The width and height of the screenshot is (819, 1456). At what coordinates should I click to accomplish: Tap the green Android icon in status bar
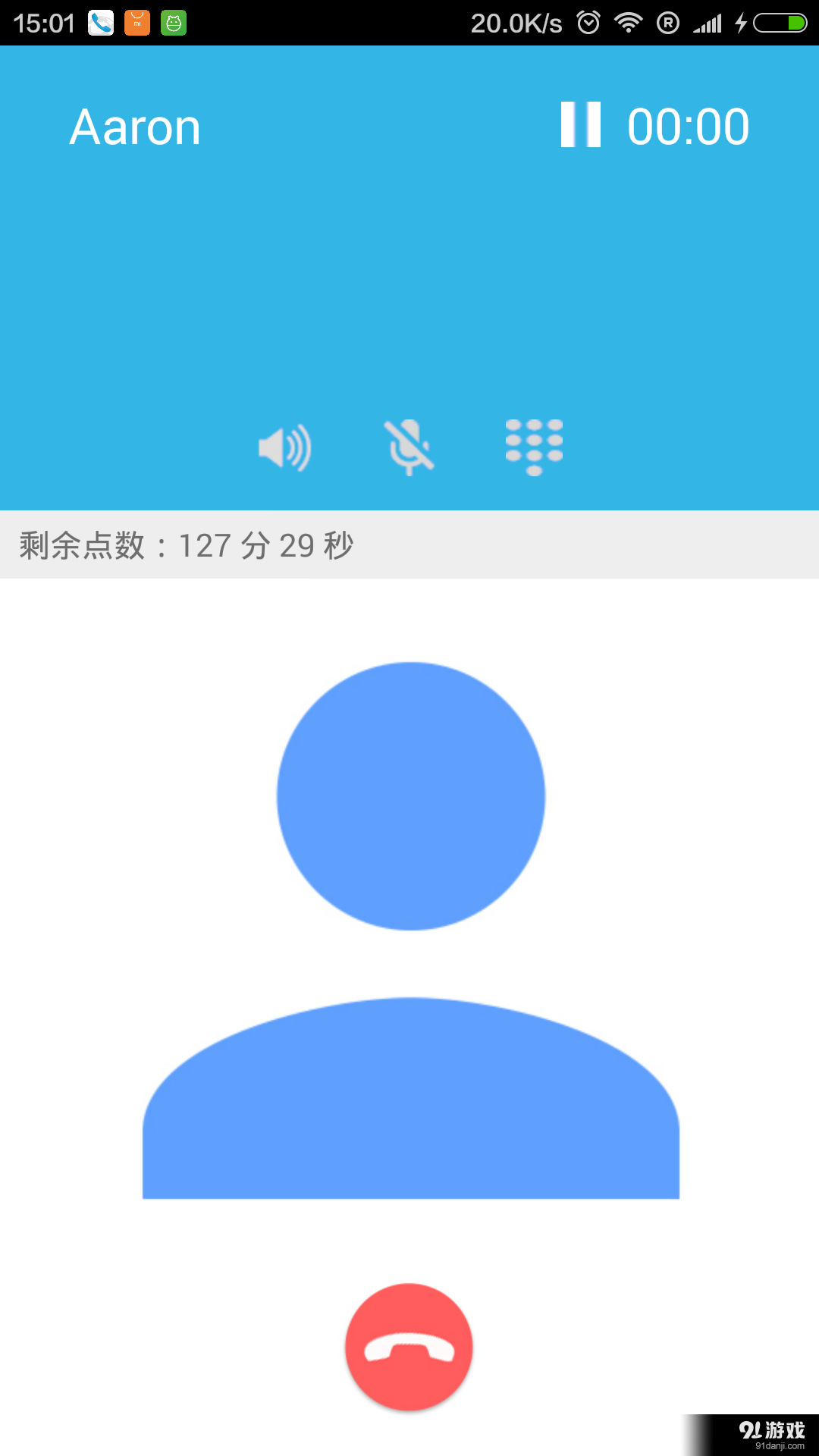tap(173, 22)
